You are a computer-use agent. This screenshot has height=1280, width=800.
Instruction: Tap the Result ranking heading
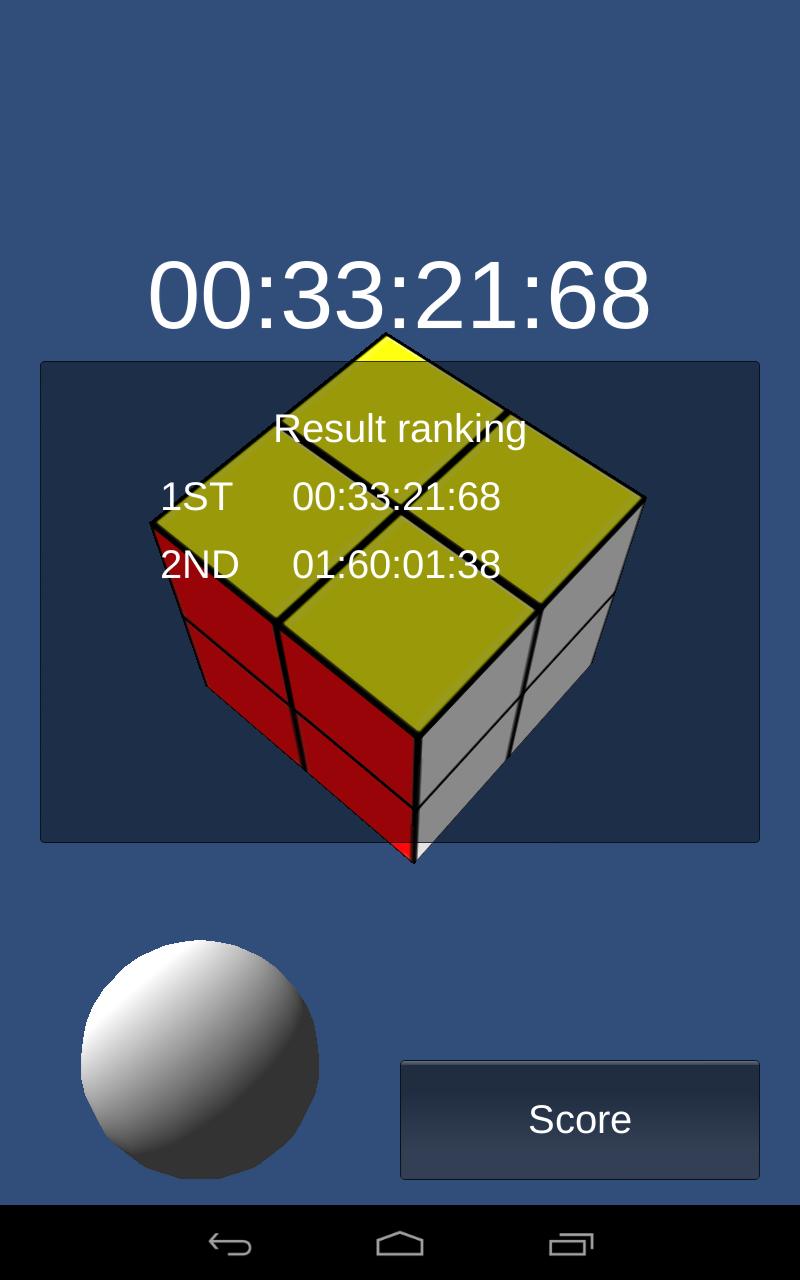click(x=400, y=428)
